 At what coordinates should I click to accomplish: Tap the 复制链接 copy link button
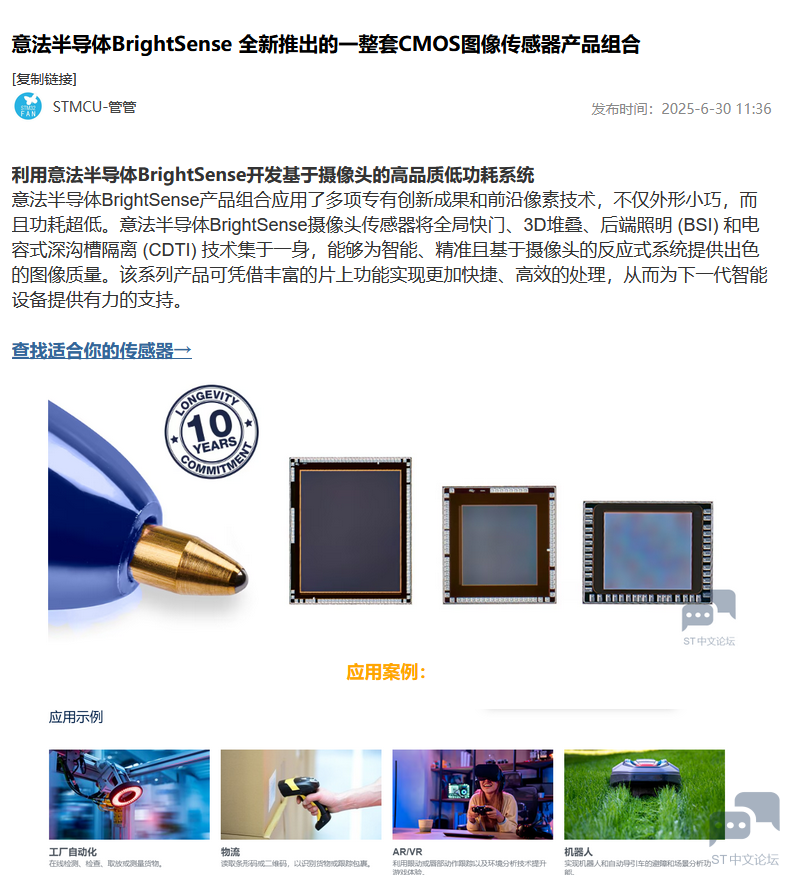coord(44,79)
